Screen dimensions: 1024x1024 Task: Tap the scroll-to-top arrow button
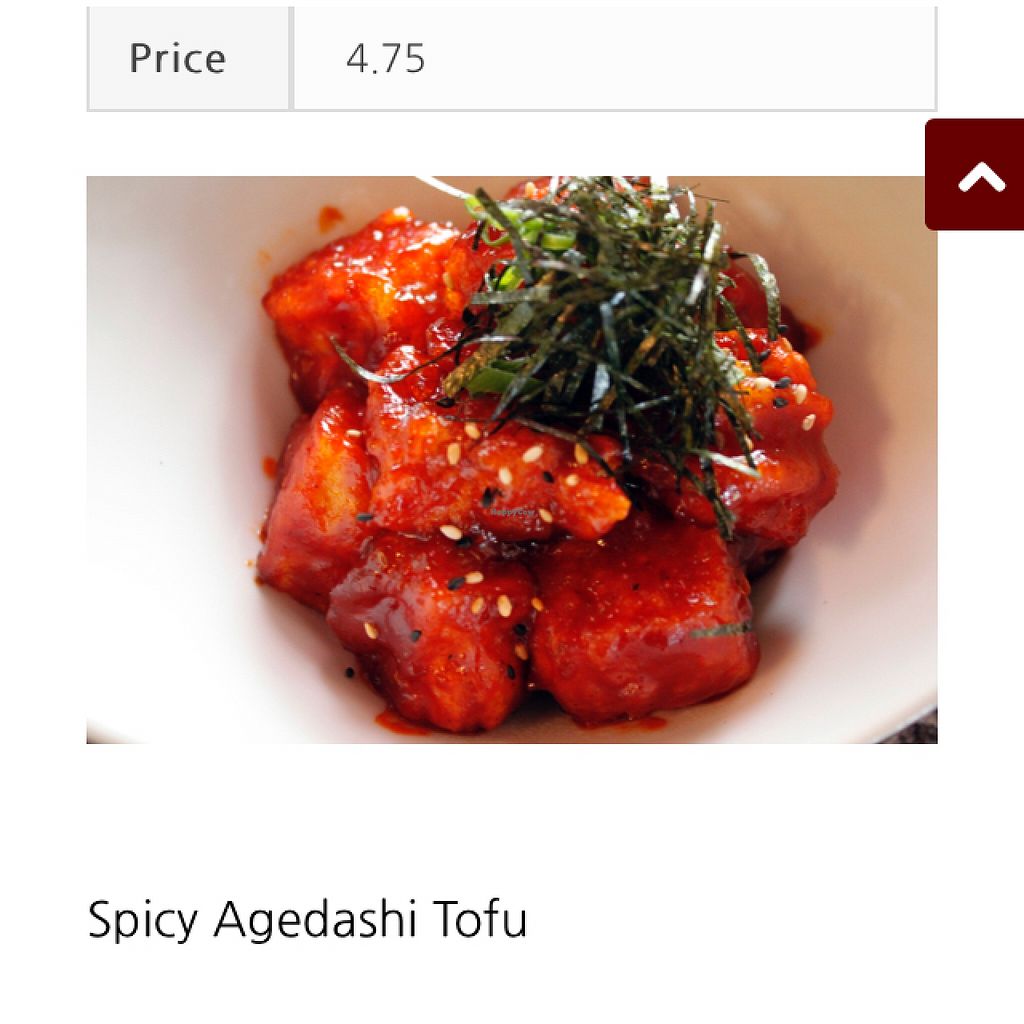click(977, 175)
